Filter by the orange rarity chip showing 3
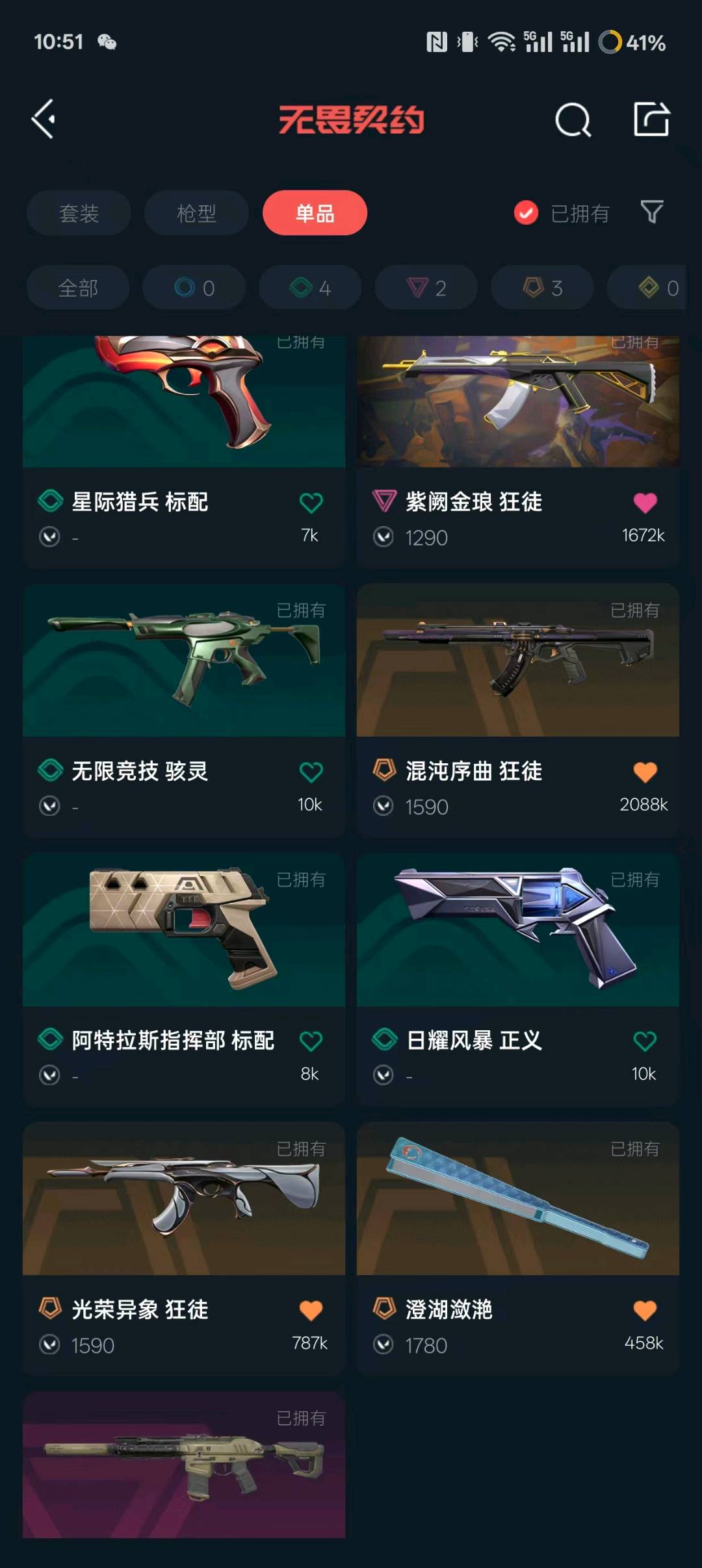This screenshot has height=1568, width=702. click(543, 288)
